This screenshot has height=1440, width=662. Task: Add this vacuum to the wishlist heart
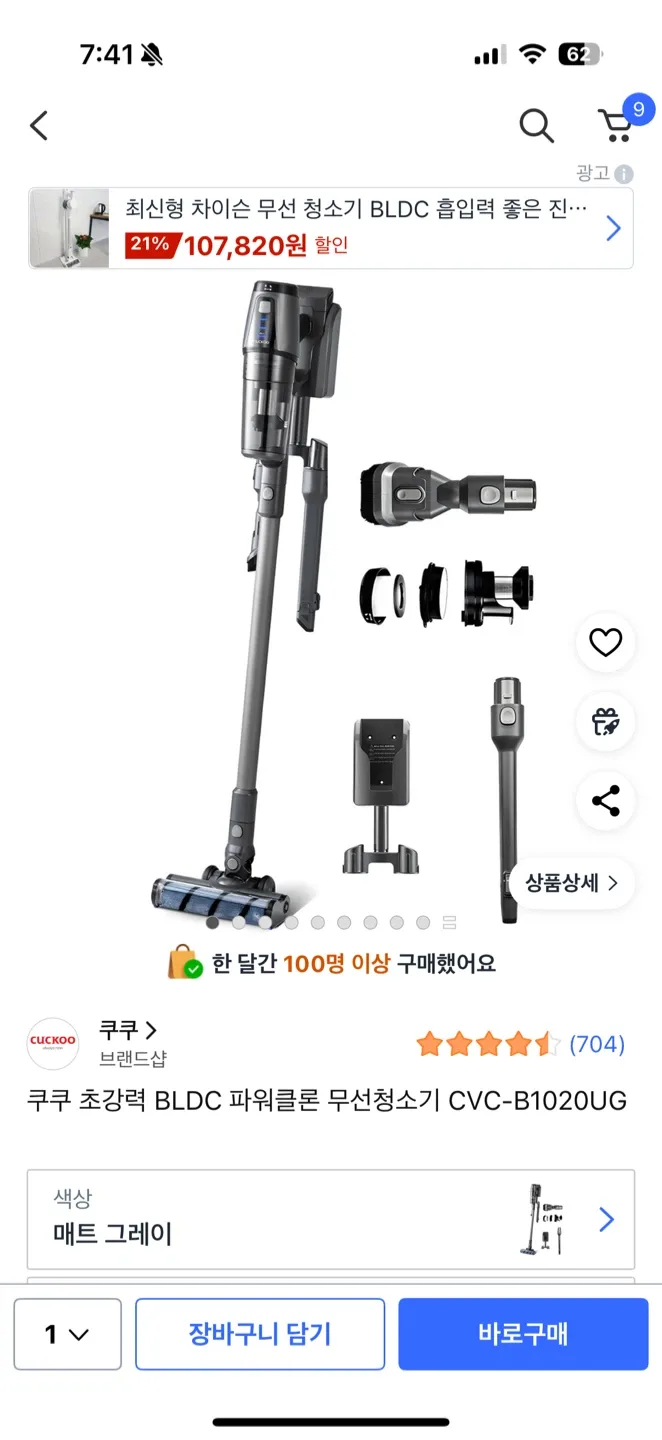605,643
